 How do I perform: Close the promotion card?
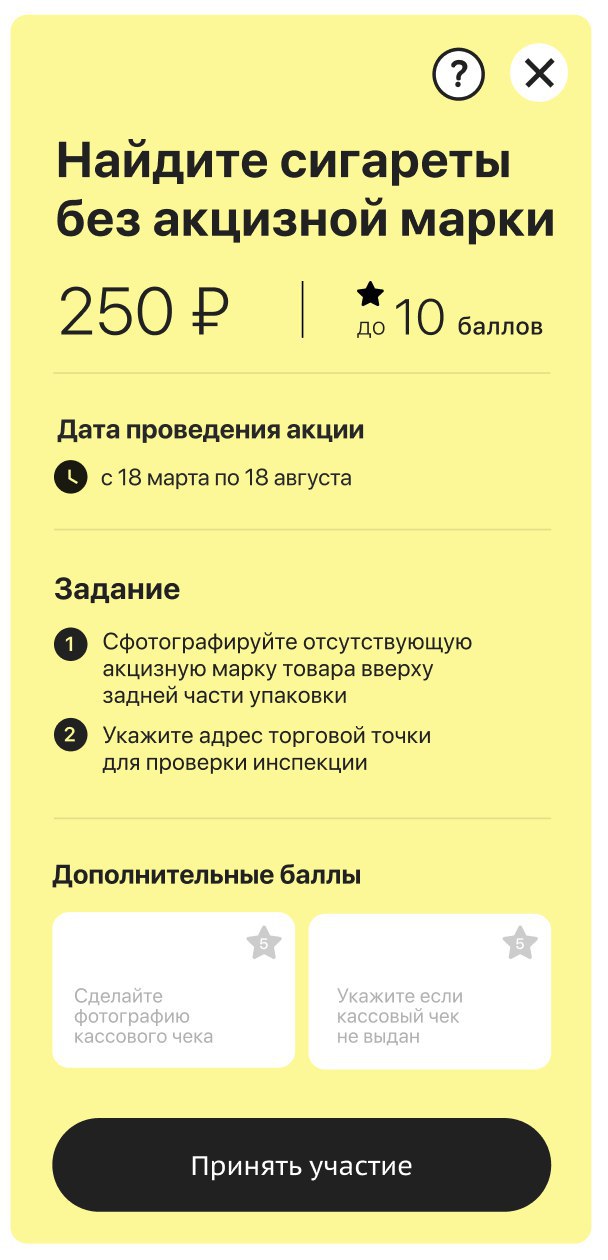539,73
